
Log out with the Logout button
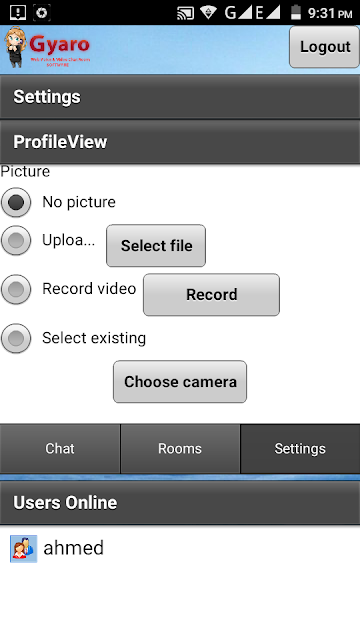[x=324, y=47]
